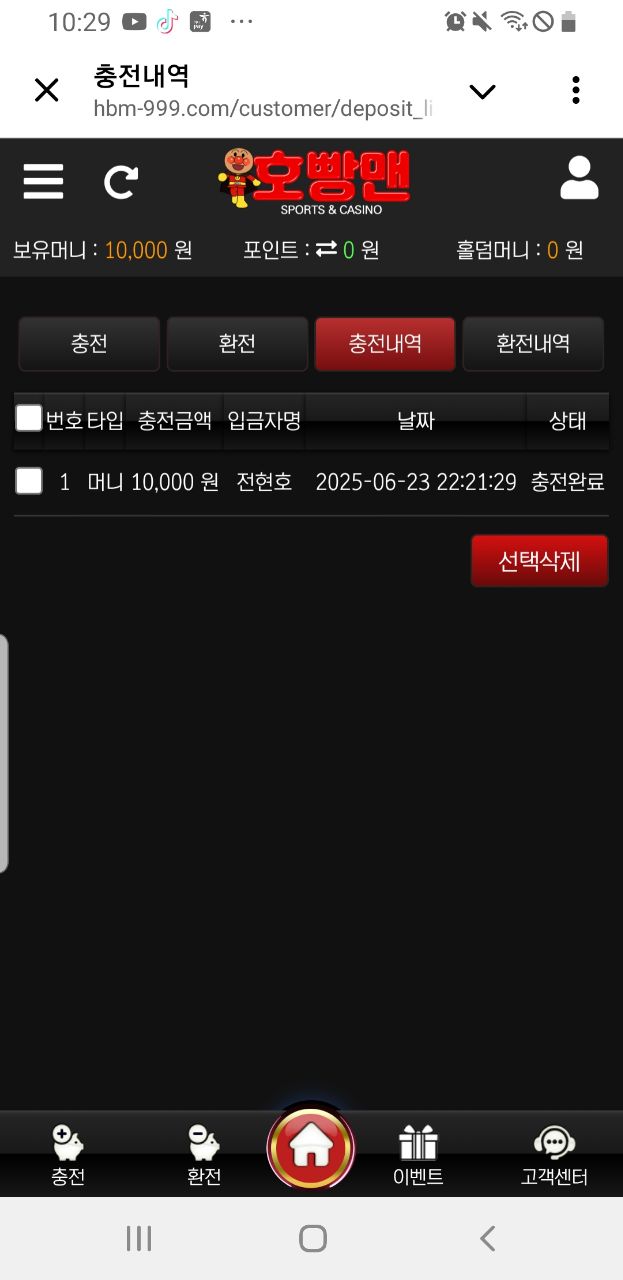Close the browser tab with X
Screen dimensions: 623x1280
[47, 91]
